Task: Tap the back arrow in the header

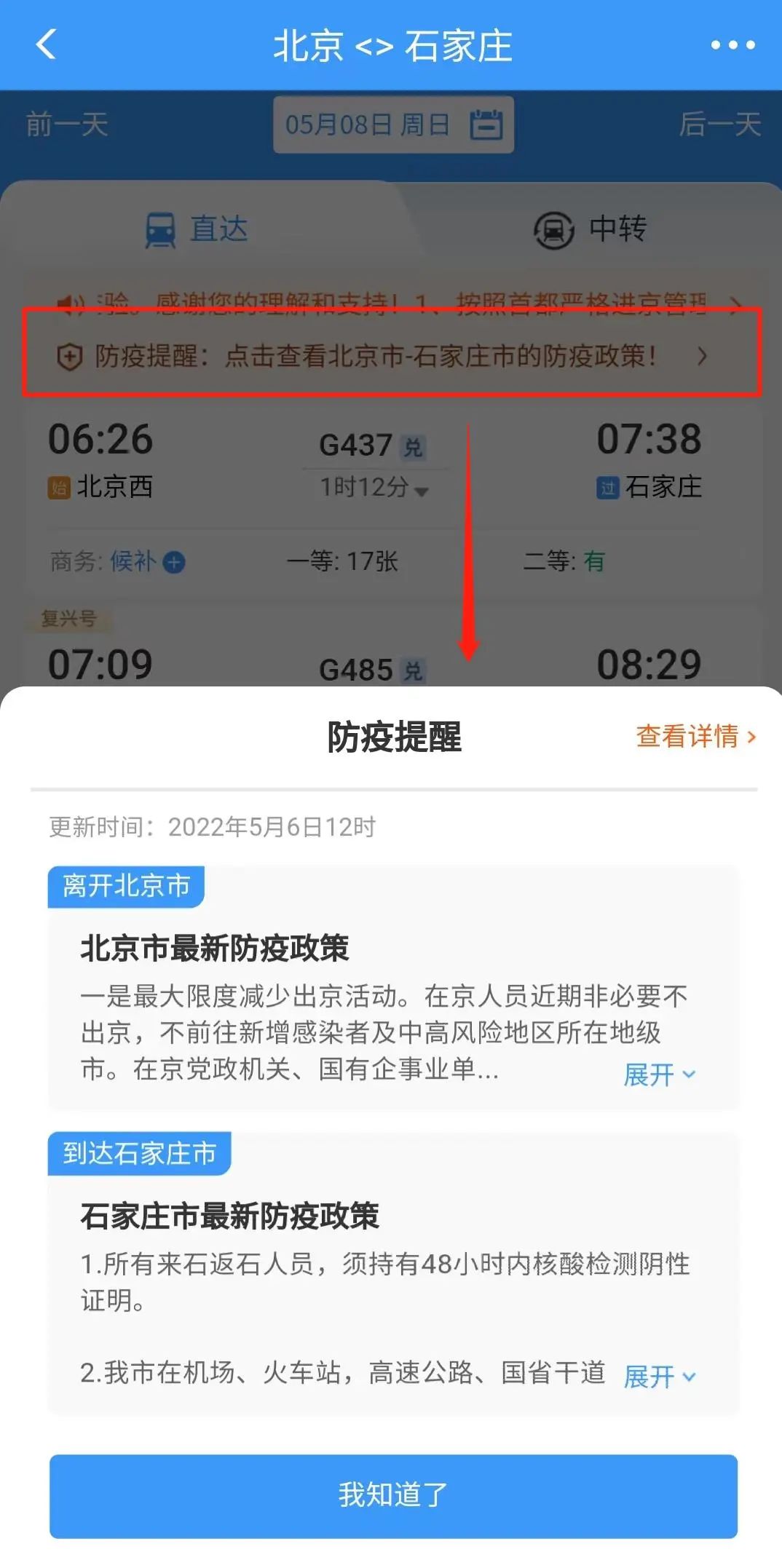Action: pyautogui.click(x=46, y=44)
